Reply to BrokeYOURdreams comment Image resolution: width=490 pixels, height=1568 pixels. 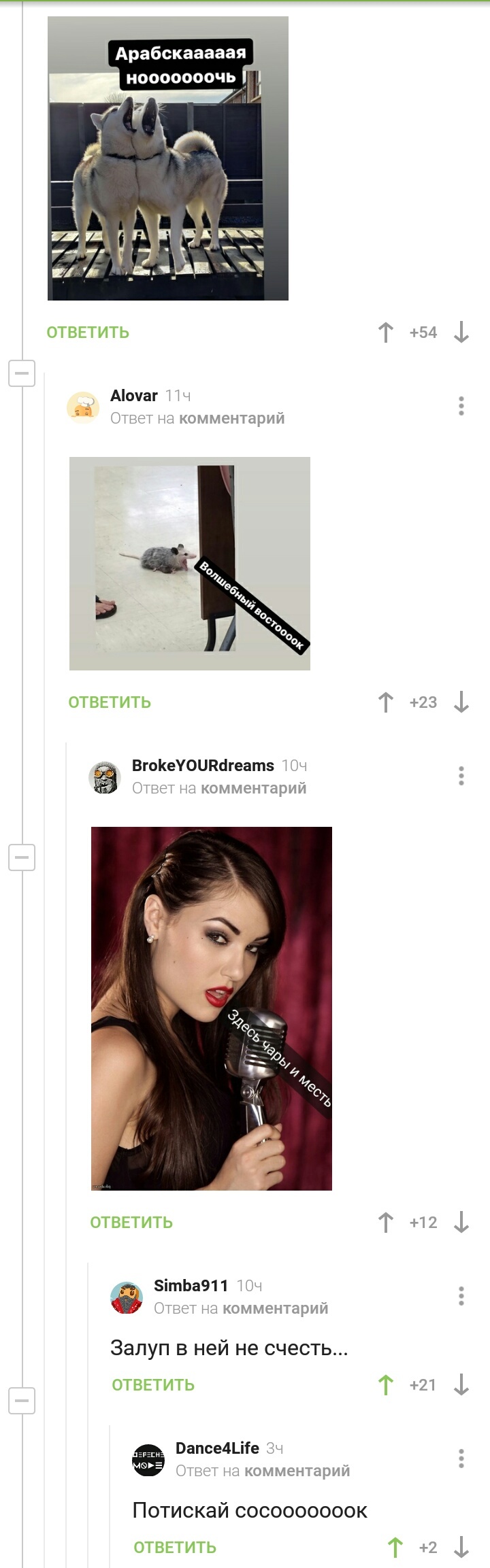[131, 1223]
